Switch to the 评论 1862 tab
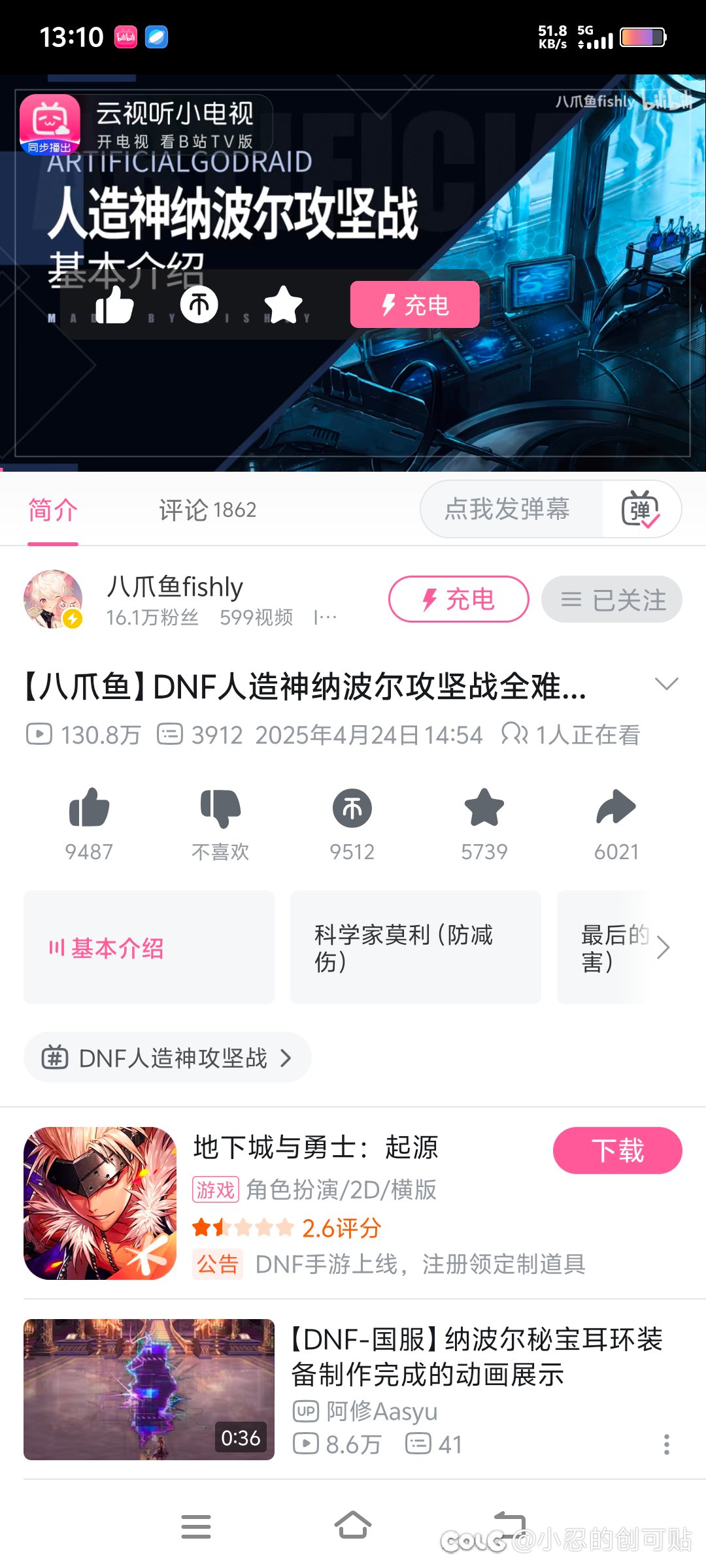This screenshot has height=1568, width=706. click(x=207, y=510)
